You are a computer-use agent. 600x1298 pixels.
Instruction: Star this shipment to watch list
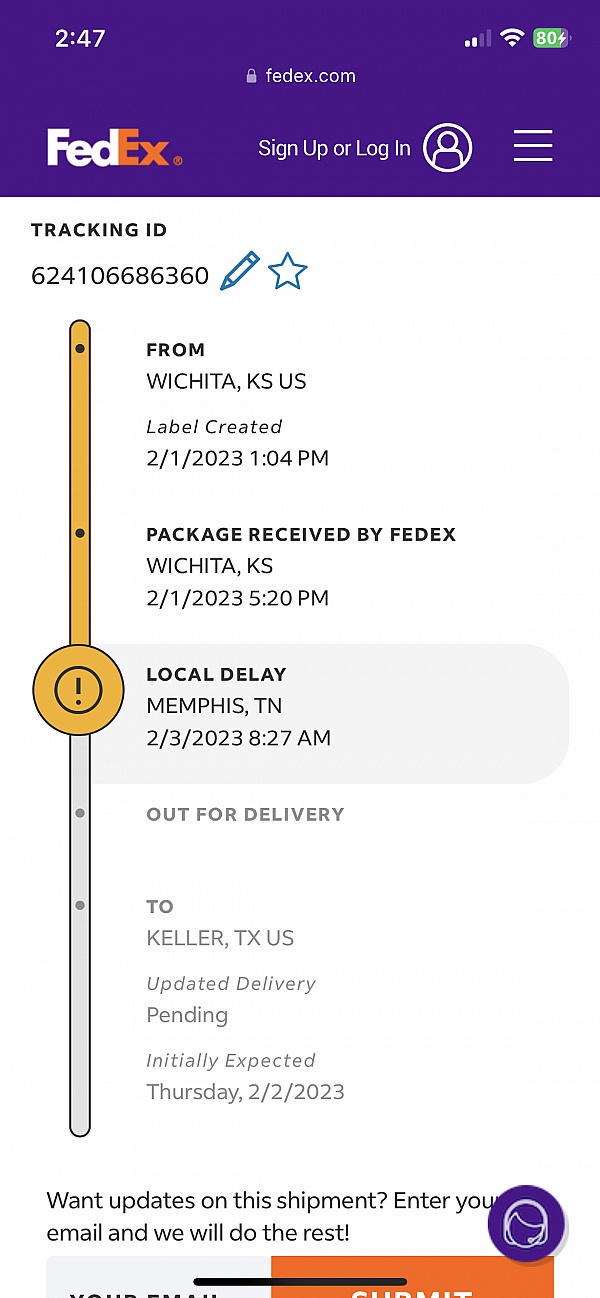click(x=288, y=272)
